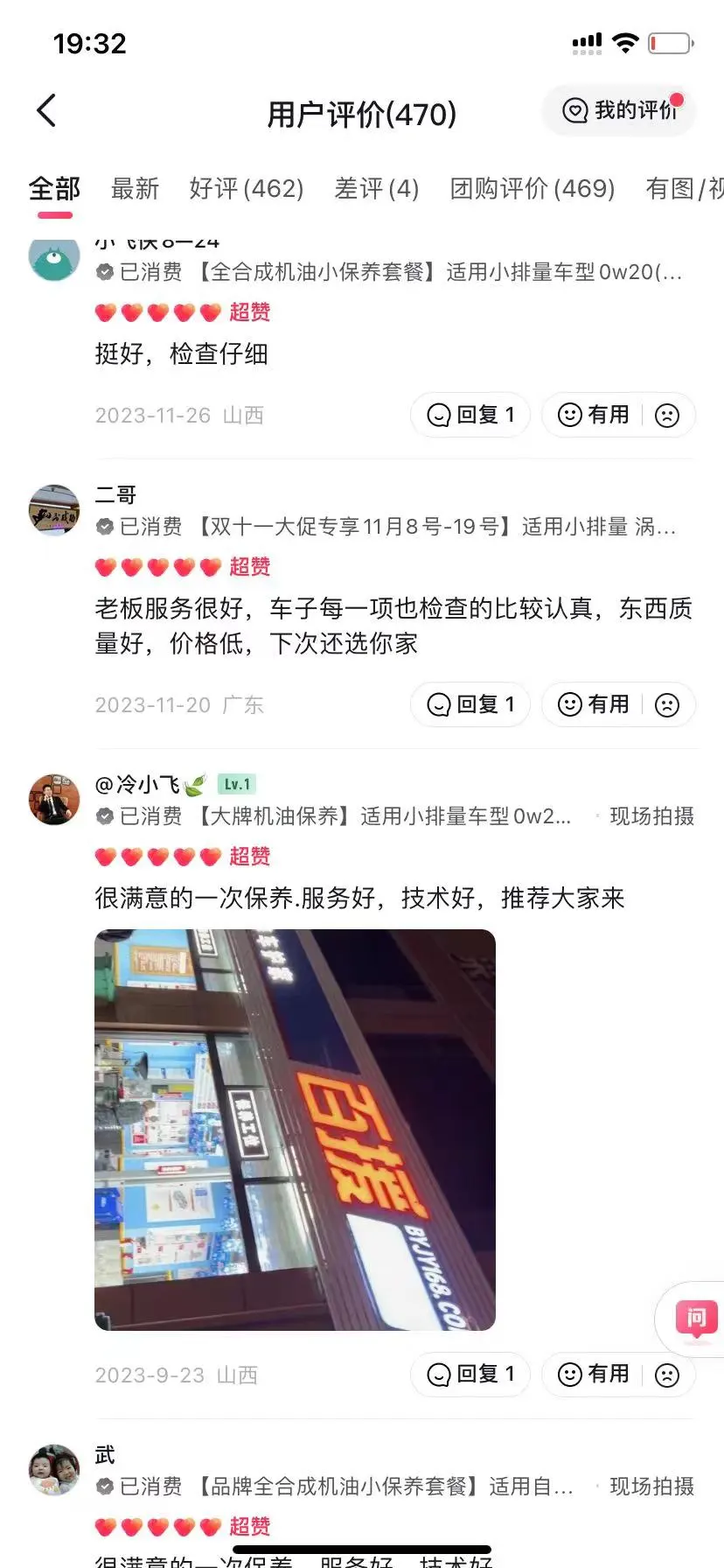Switch to the 有图/视频 tab
This screenshot has height=1568, width=724.
pyautogui.click(x=685, y=188)
